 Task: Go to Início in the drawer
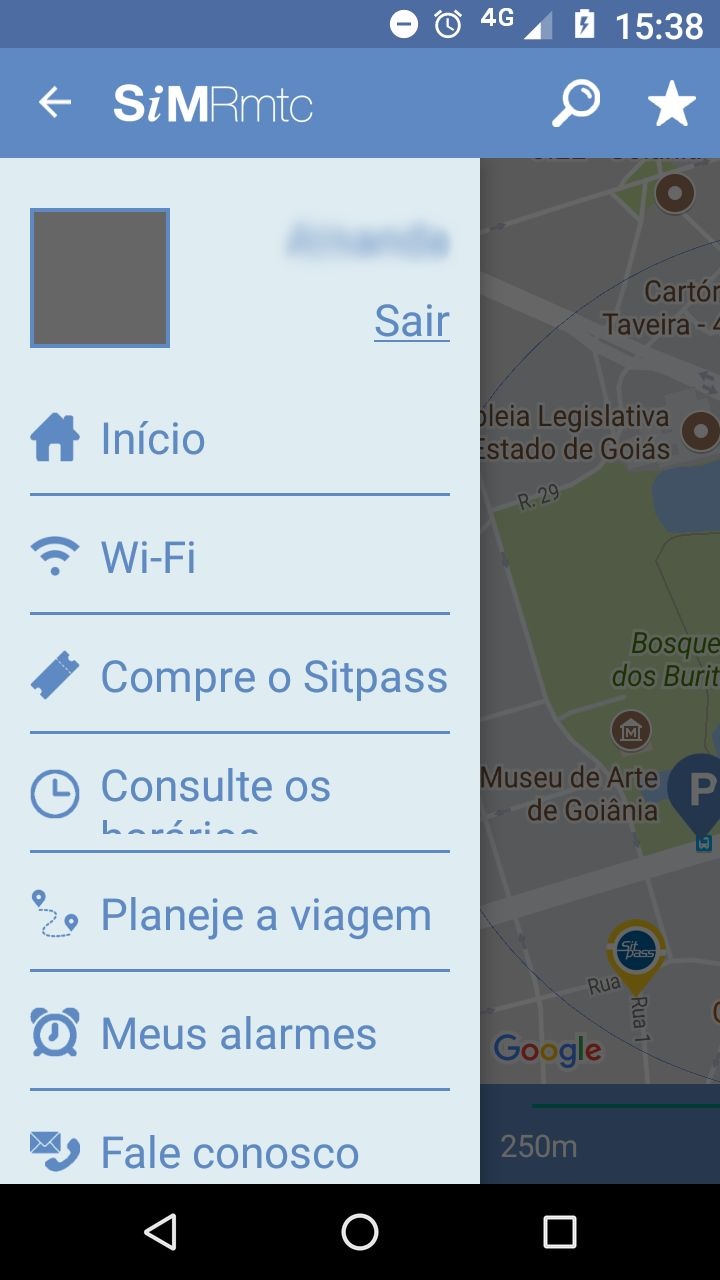click(x=152, y=439)
